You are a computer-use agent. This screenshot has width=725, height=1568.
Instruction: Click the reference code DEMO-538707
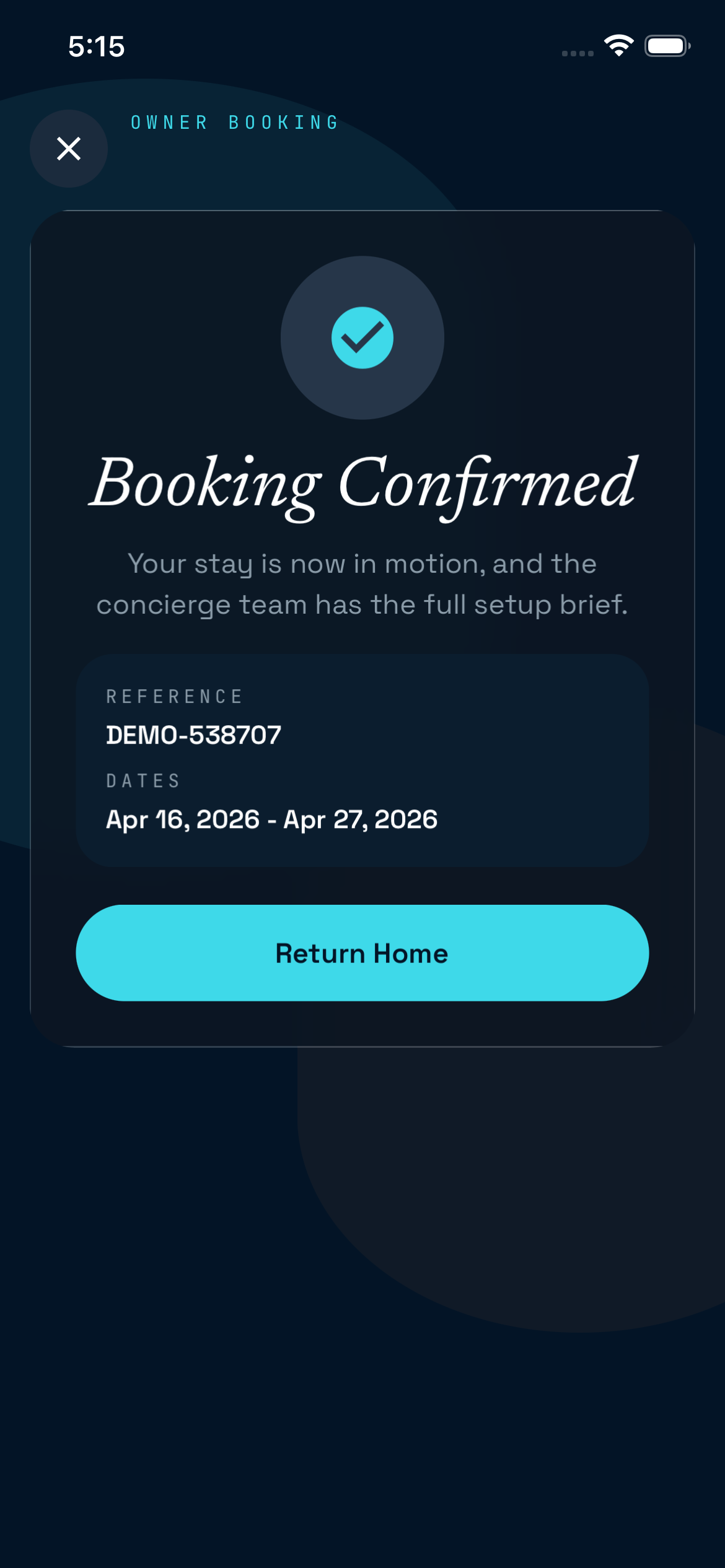tap(193, 735)
